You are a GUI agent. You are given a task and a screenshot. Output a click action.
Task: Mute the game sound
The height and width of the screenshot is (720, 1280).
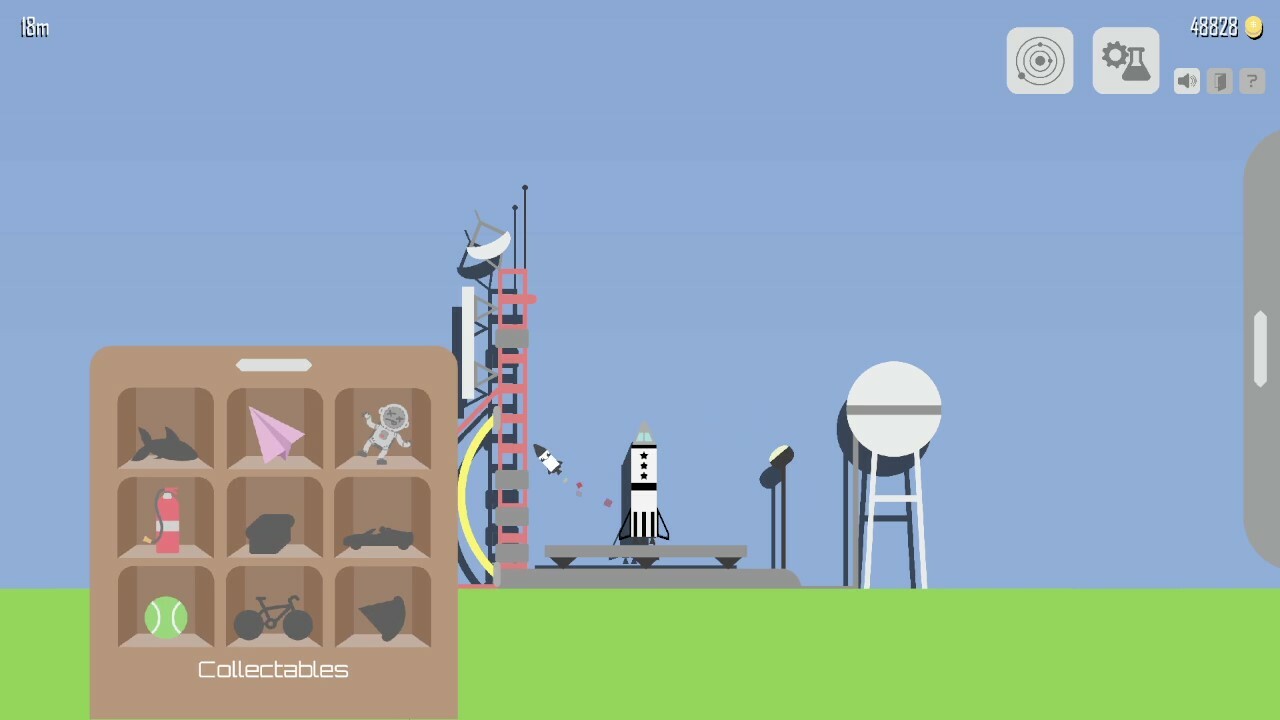(1187, 81)
